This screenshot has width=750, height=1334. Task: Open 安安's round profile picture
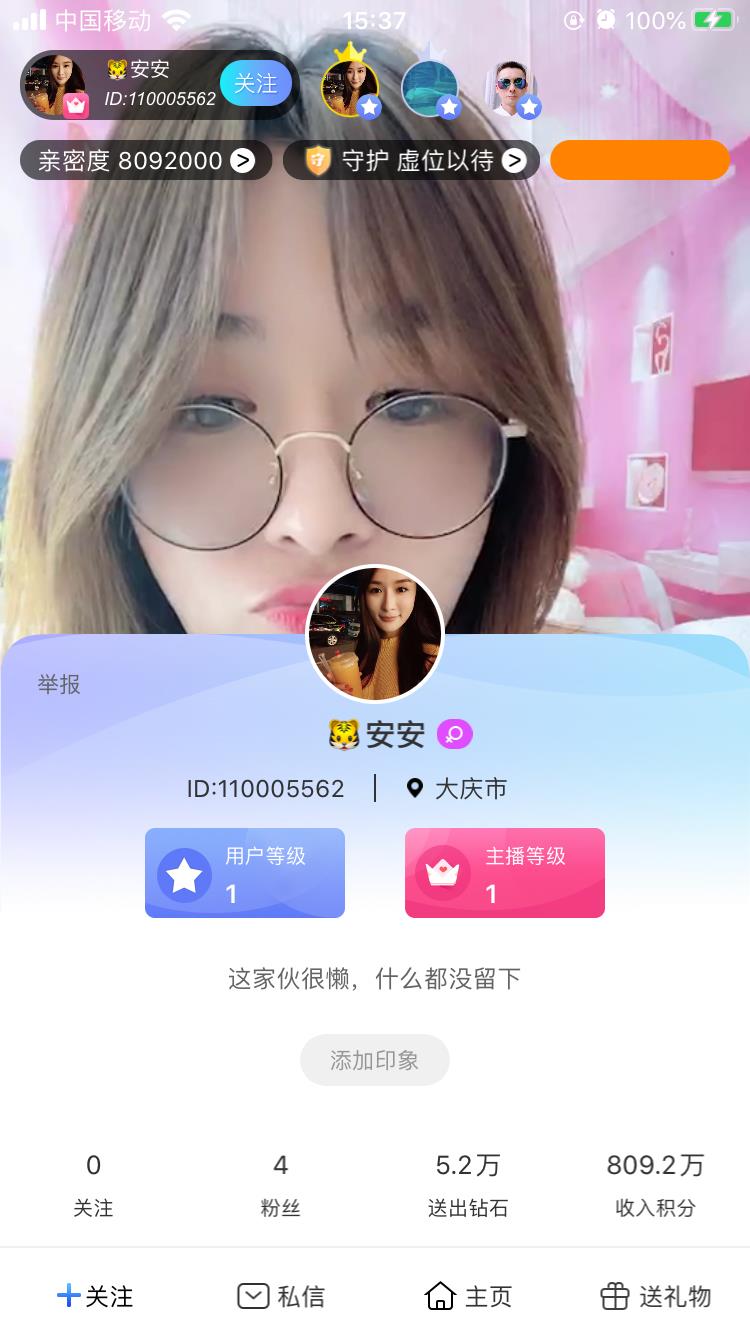(375, 633)
